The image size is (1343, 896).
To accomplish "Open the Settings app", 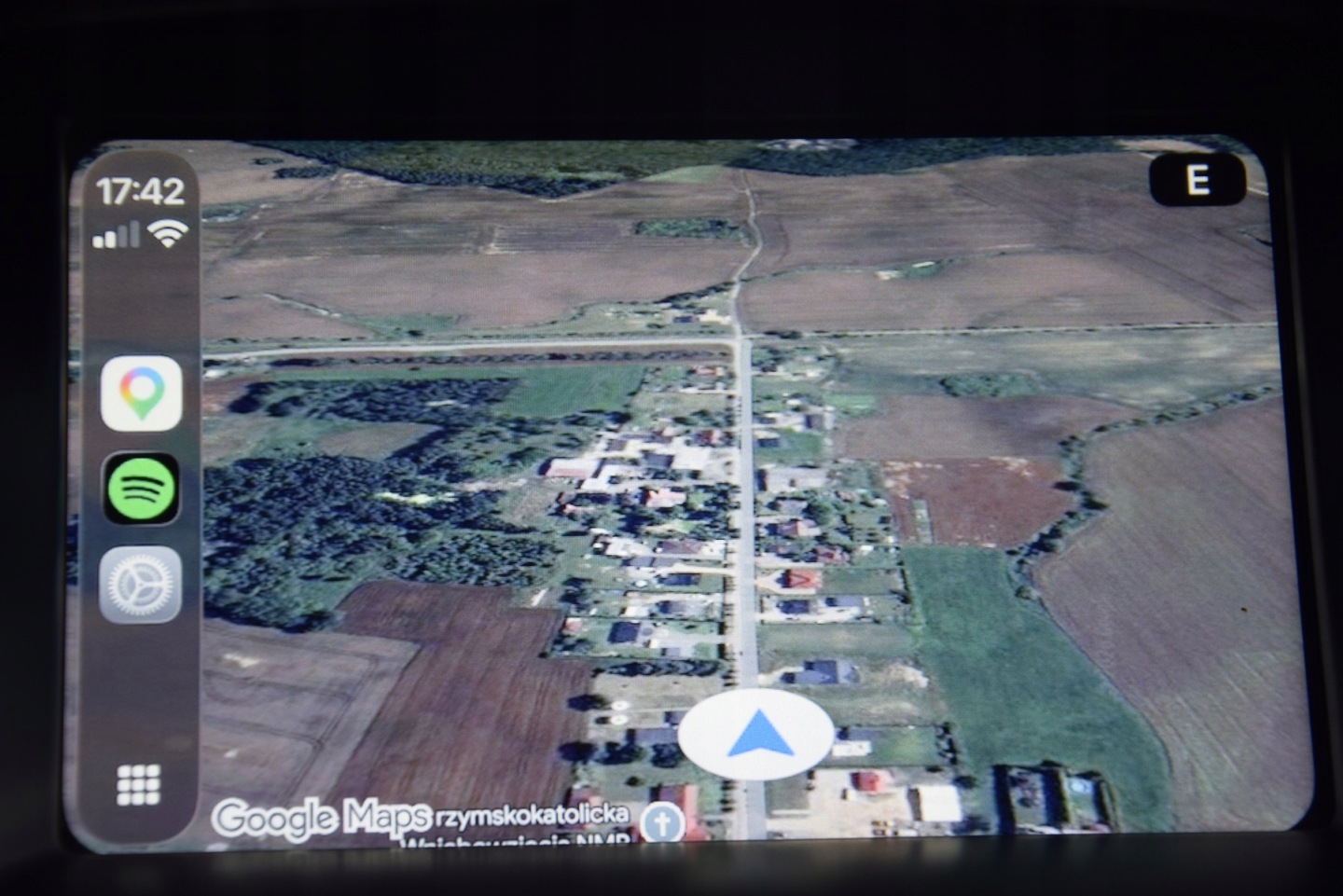I will [x=141, y=585].
